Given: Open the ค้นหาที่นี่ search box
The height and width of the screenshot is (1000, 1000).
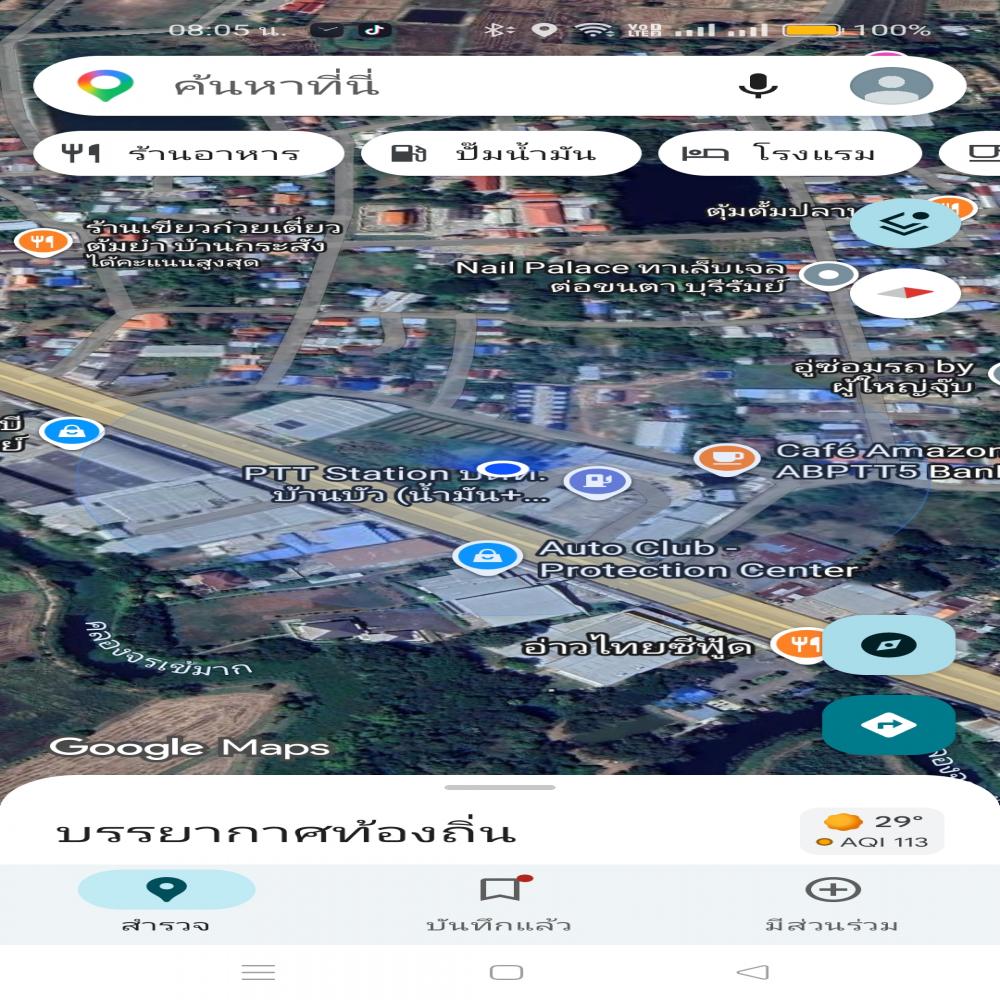Looking at the screenshot, I should (x=400, y=86).
